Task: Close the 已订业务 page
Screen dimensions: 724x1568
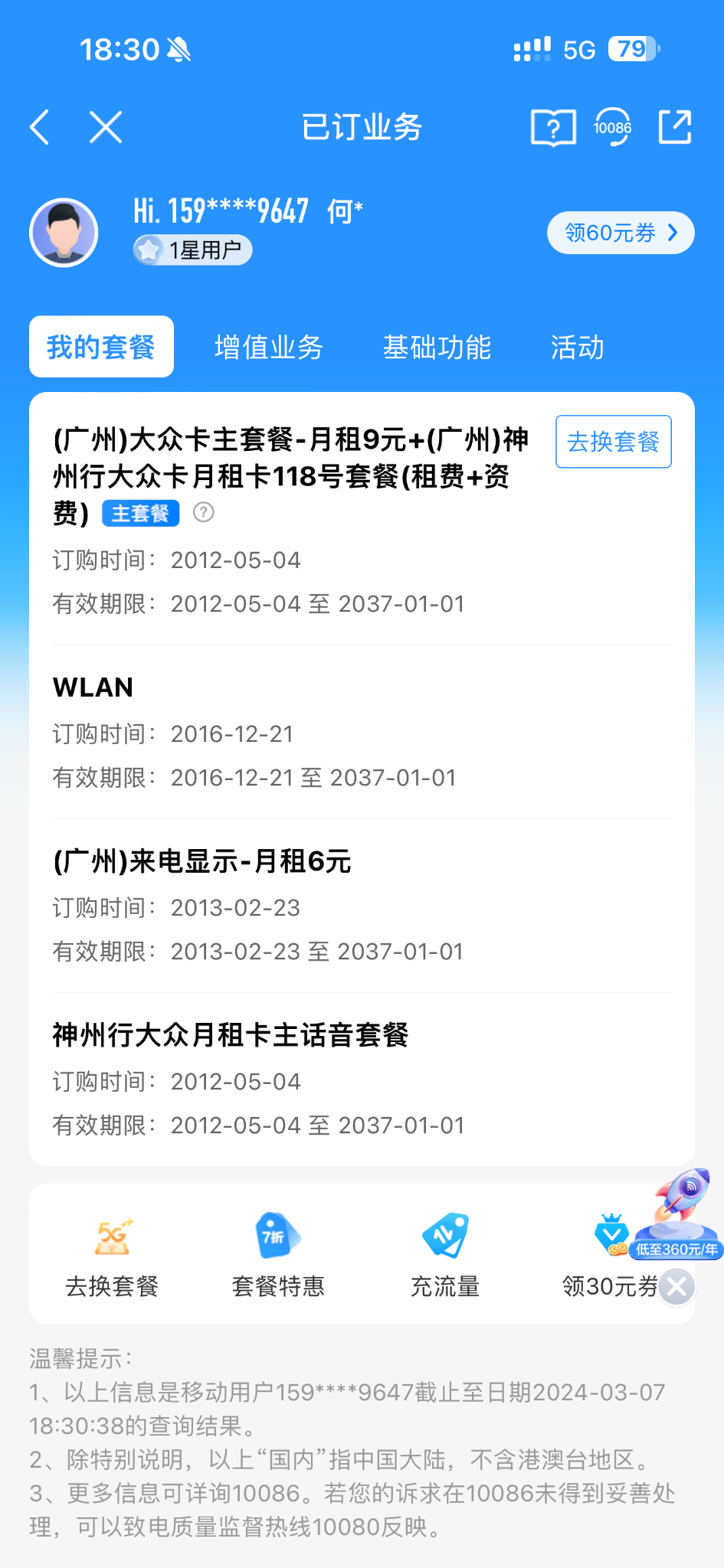Action: pos(106,127)
